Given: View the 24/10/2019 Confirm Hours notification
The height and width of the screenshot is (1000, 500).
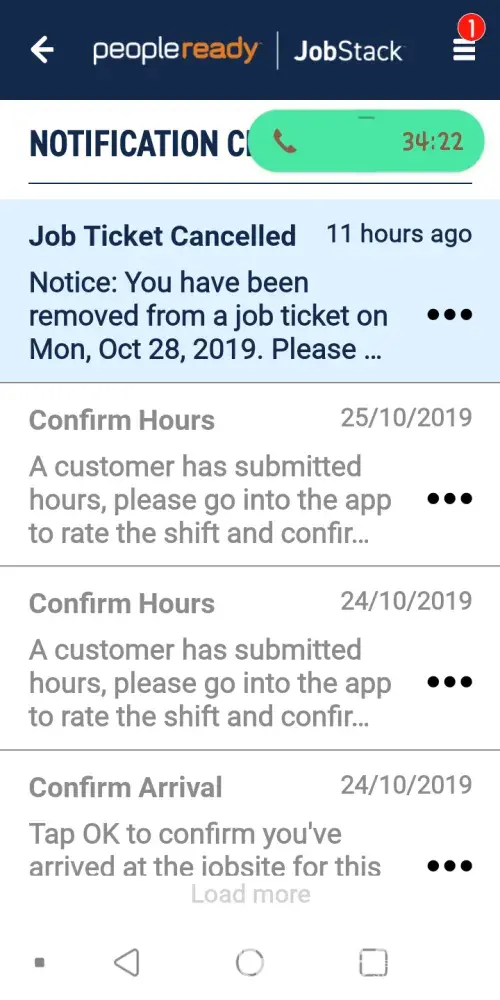Looking at the screenshot, I should click(x=250, y=658).
